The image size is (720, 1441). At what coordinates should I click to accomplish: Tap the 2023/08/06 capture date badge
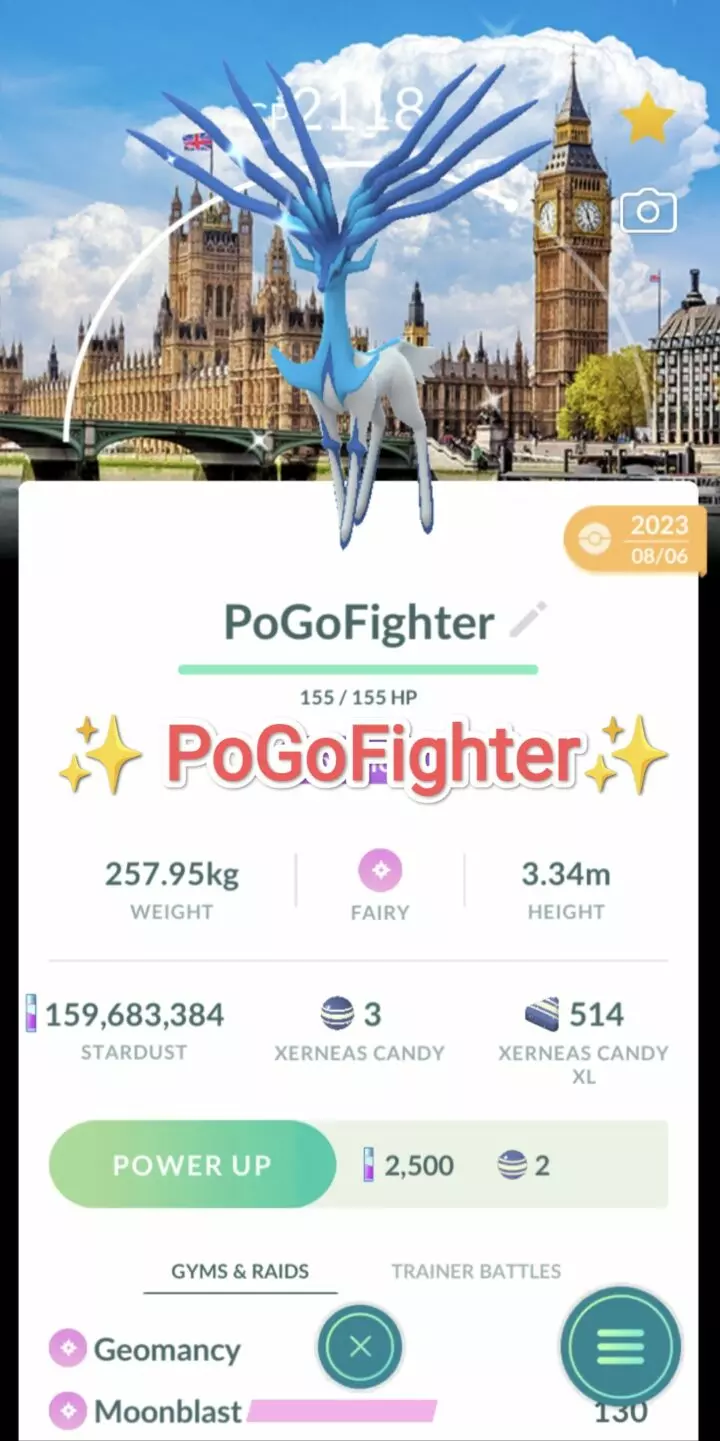pos(637,538)
